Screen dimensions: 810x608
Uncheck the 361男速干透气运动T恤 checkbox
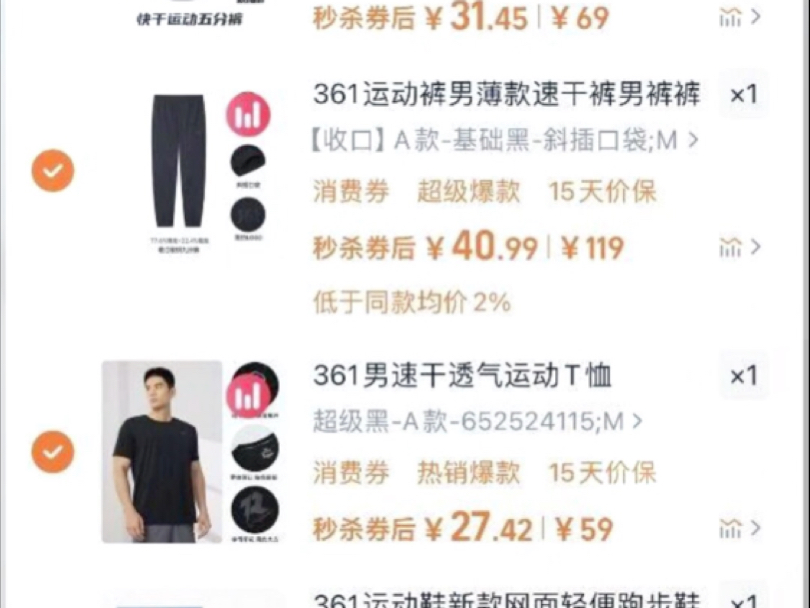point(52,452)
